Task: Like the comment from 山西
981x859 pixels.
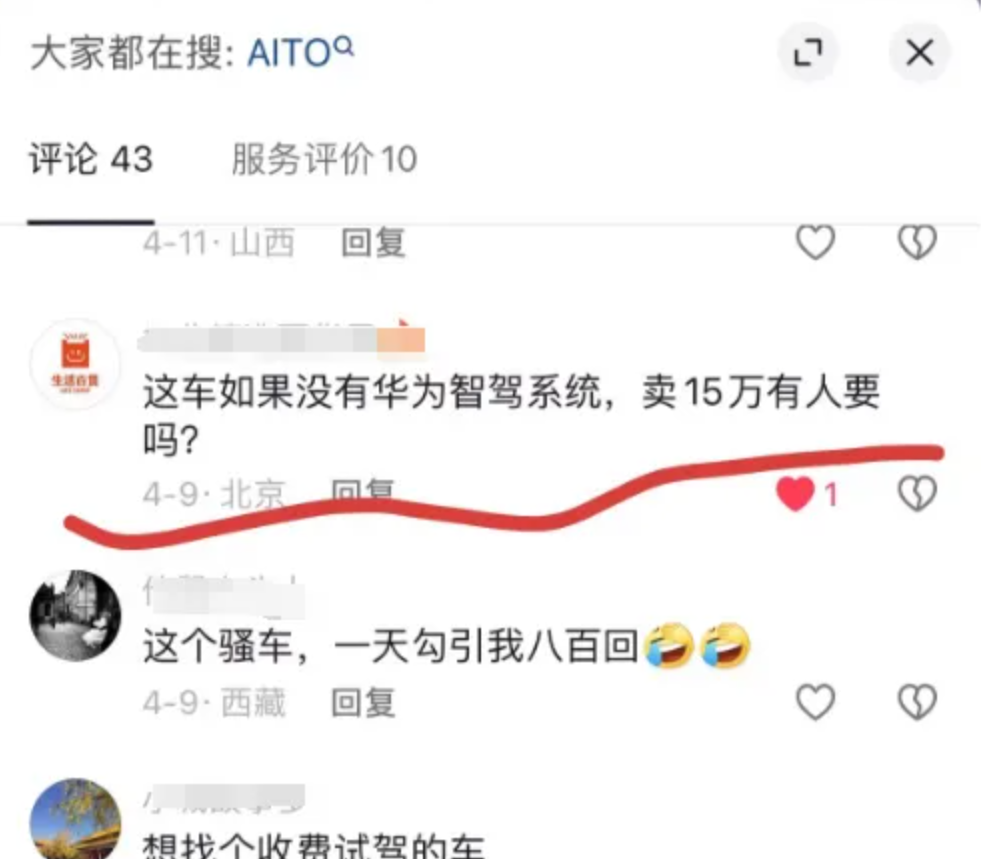Action: click(816, 242)
